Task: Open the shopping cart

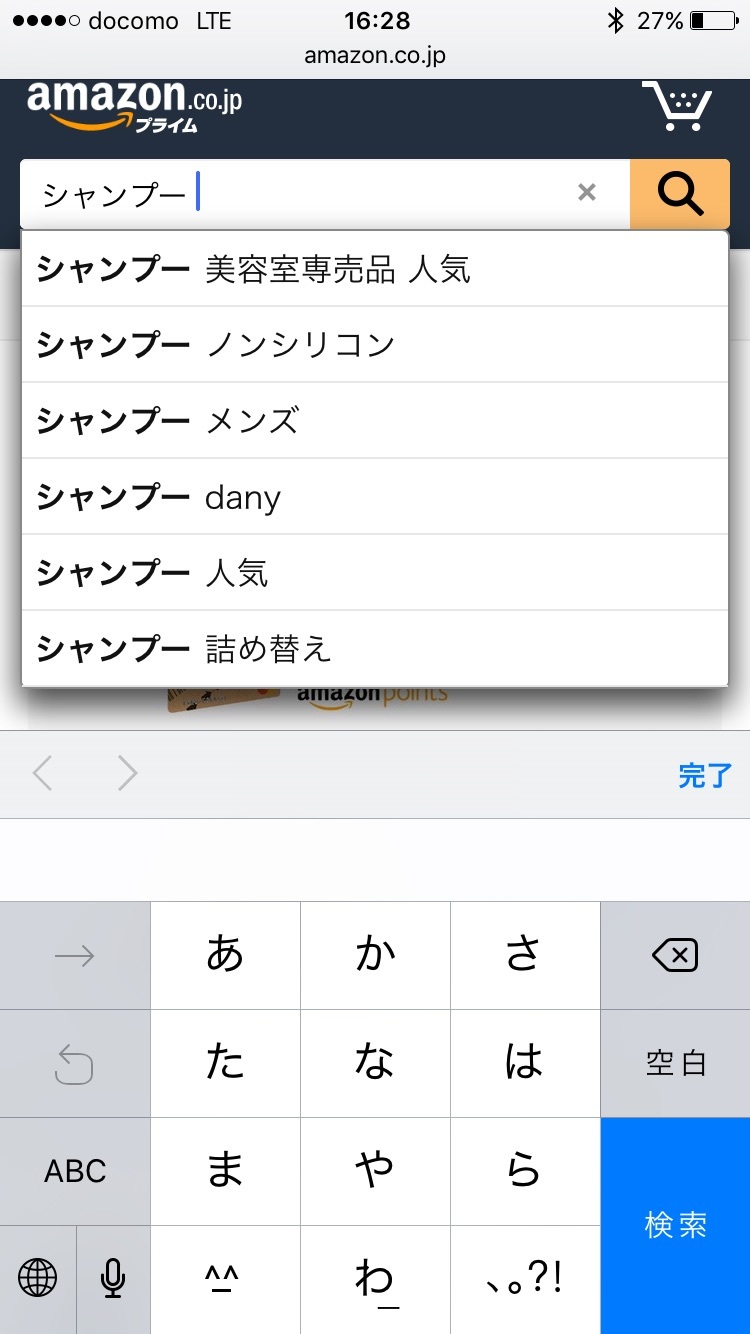Action: 677,106
